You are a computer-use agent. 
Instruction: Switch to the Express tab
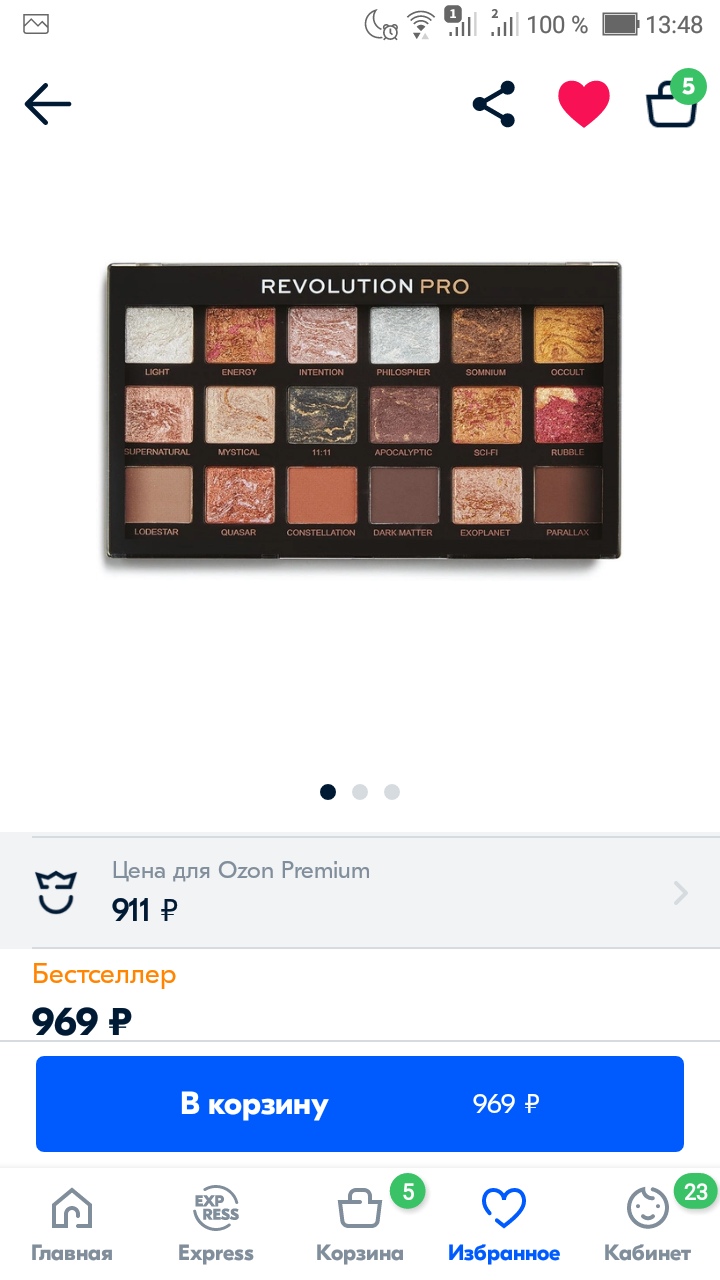[216, 1224]
